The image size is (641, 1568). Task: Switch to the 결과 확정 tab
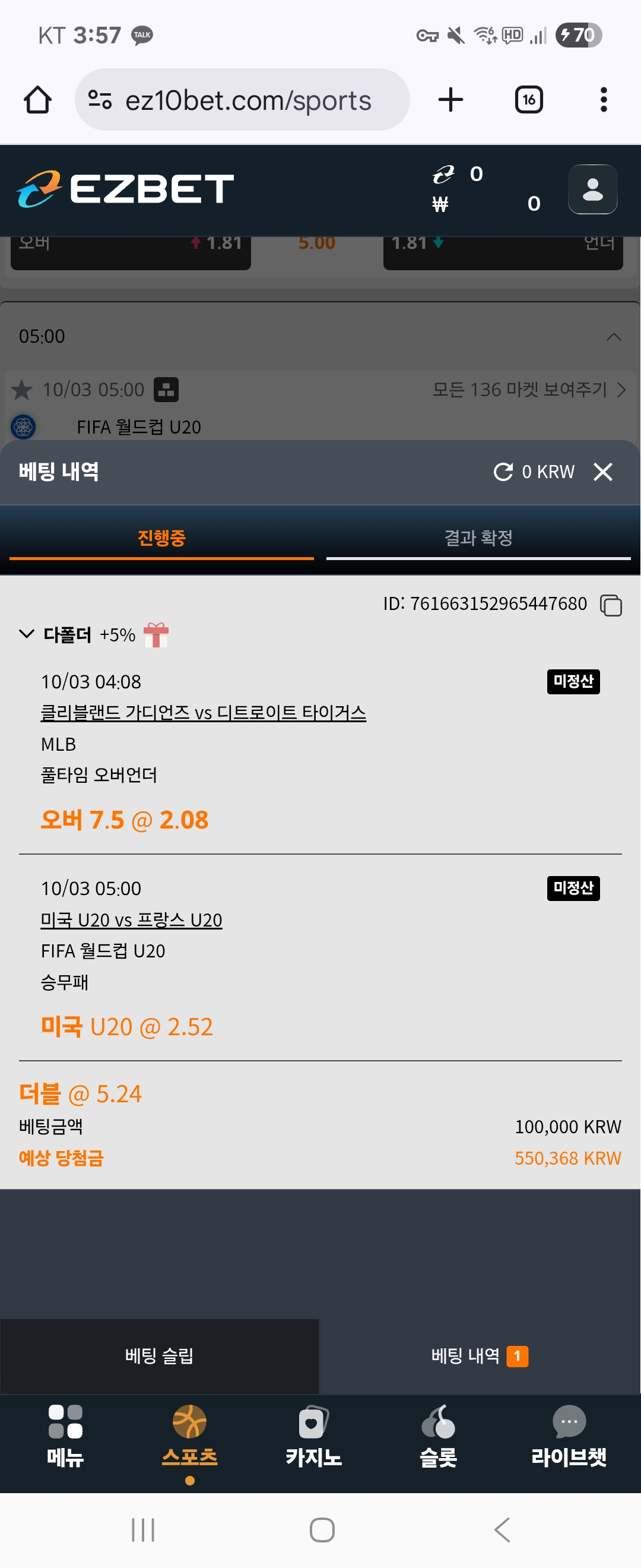[x=478, y=538]
